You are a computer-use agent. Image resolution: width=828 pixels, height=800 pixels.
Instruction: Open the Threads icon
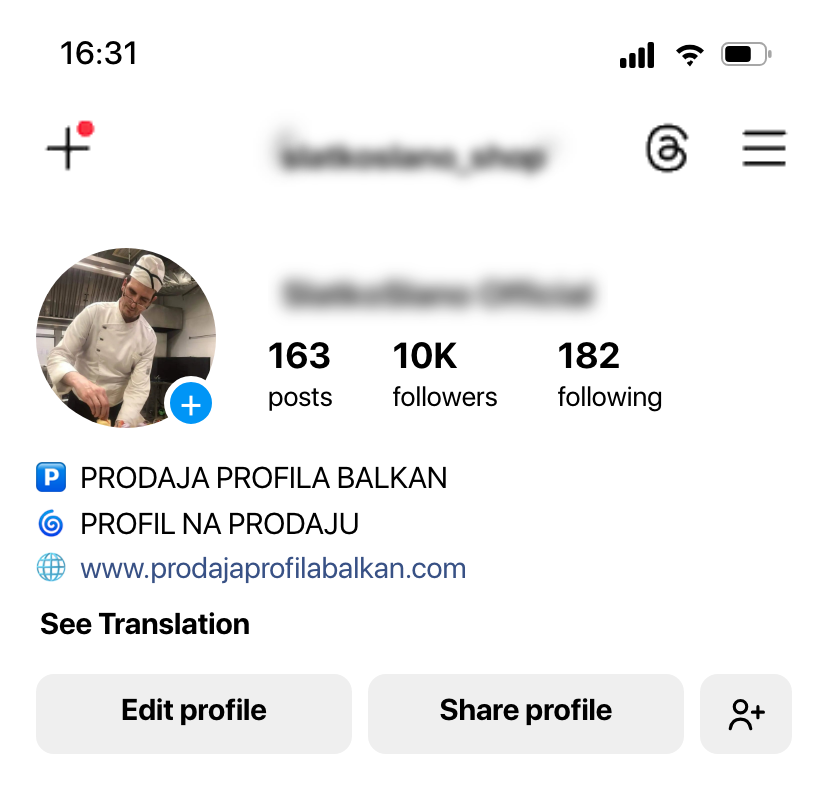pos(666,148)
